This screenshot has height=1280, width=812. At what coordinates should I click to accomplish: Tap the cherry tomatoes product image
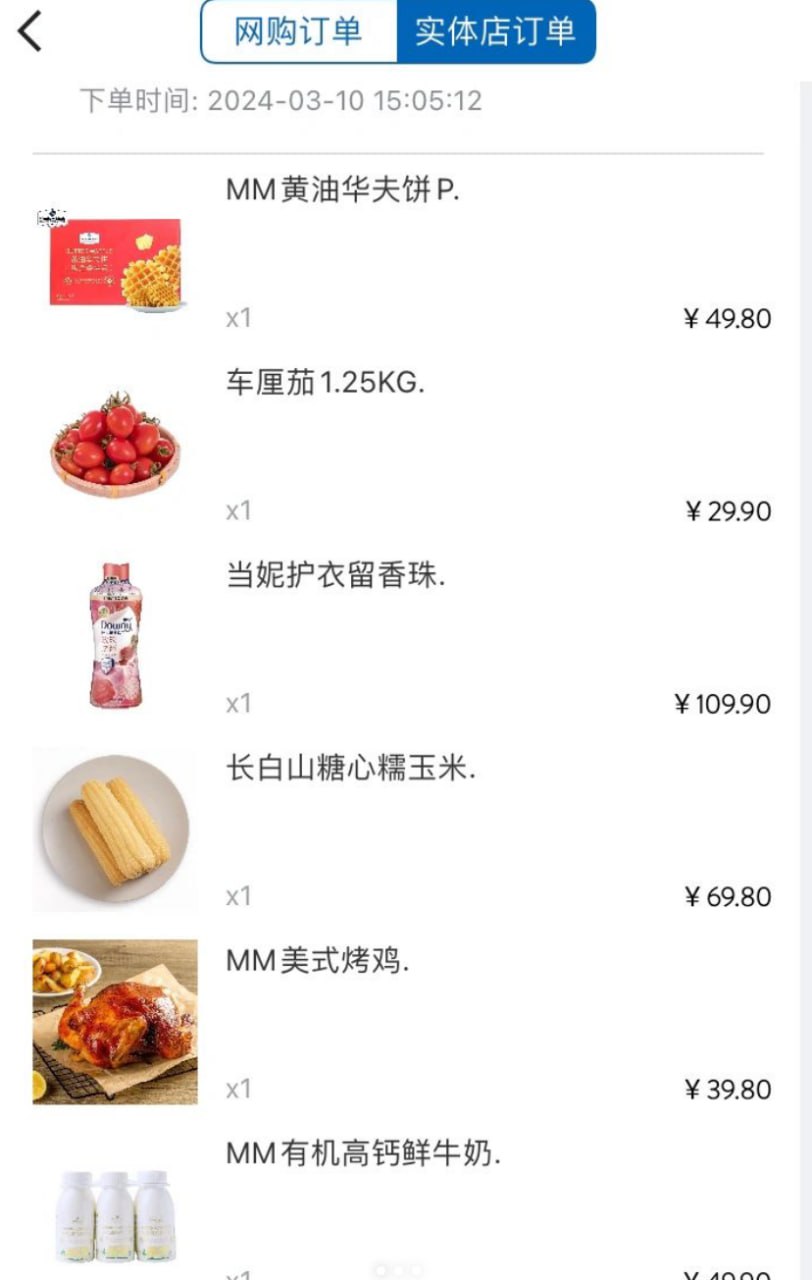pos(113,441)
